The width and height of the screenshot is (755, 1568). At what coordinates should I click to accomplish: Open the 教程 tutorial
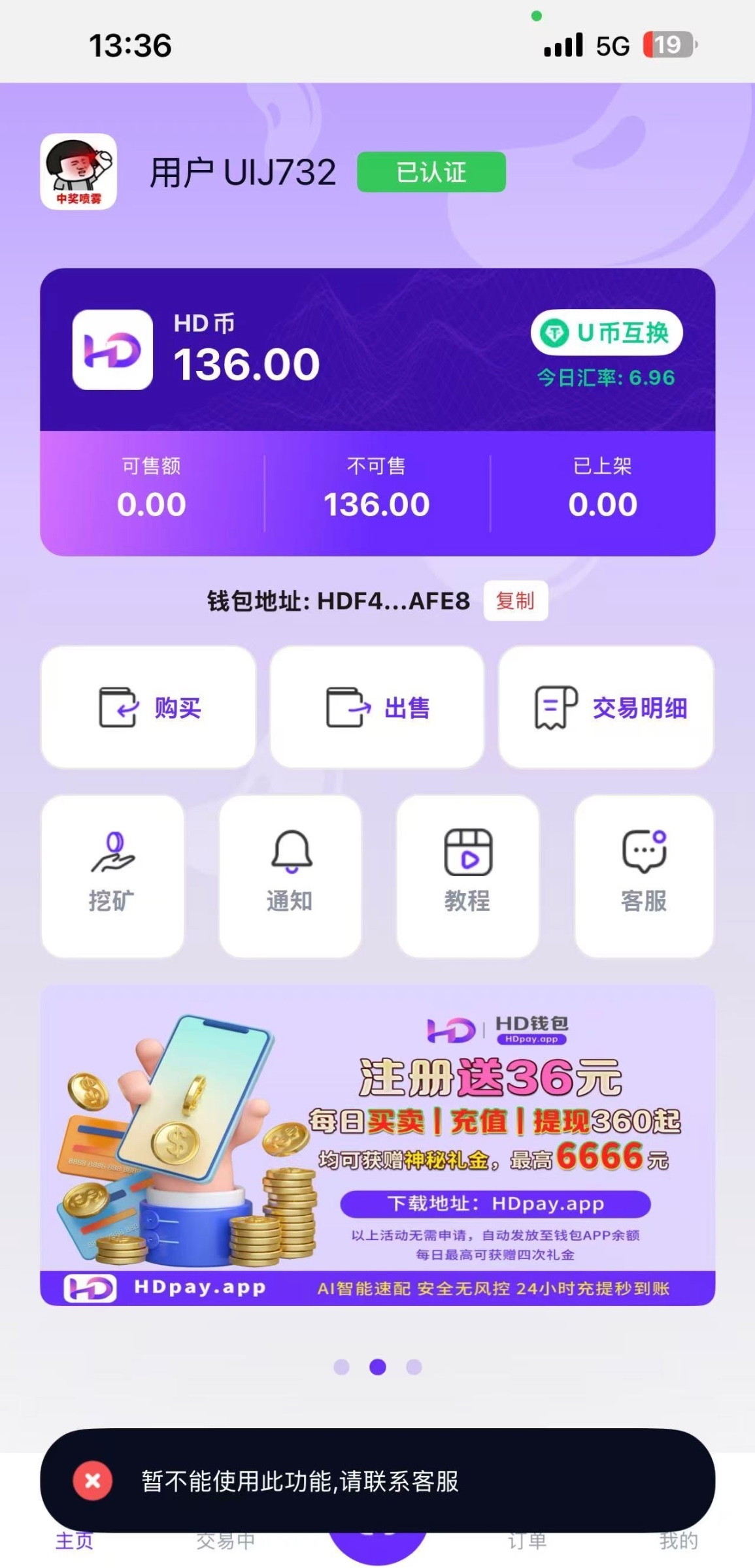467,875
